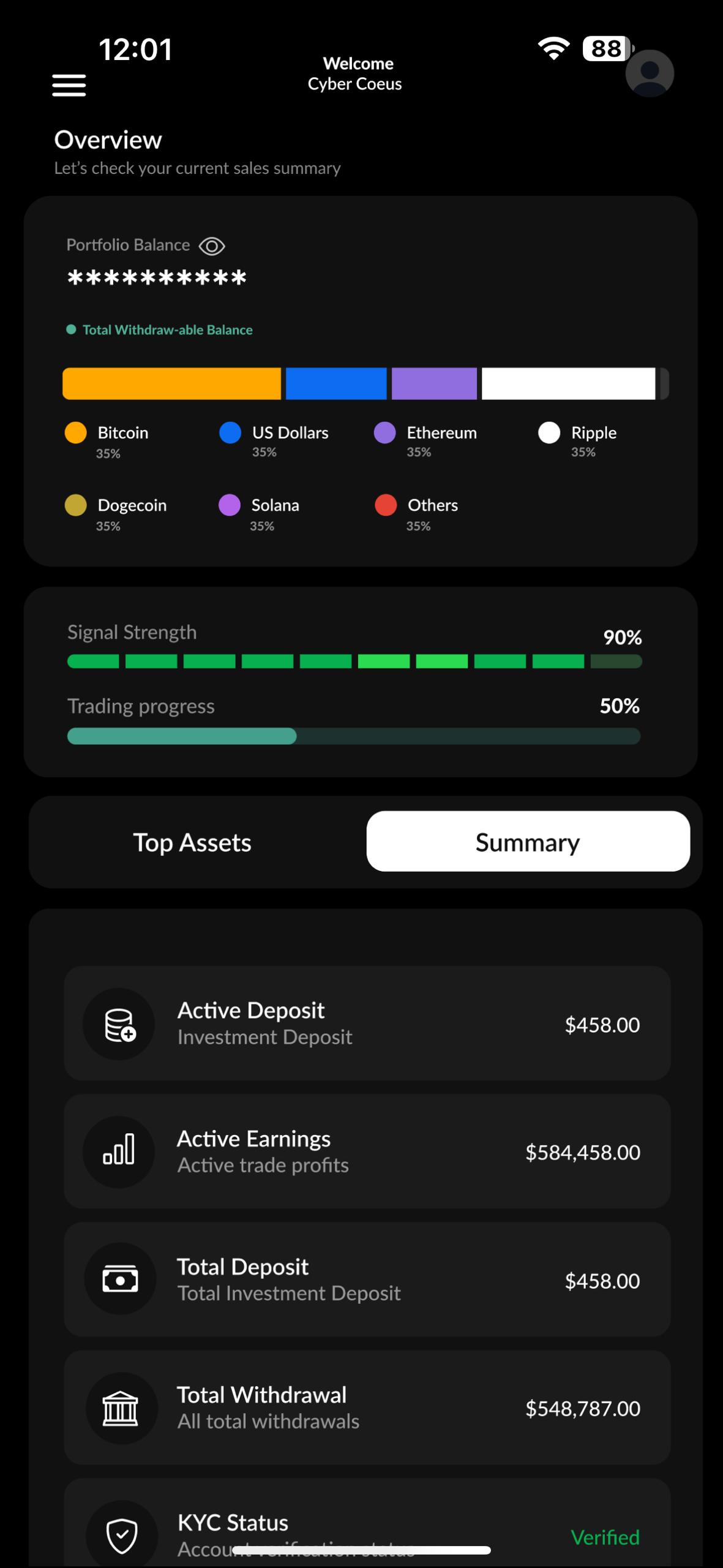This screenshot has height=1568, width=723.
Task: Open the hamburger drawer menu
Action: click(69, 85)
